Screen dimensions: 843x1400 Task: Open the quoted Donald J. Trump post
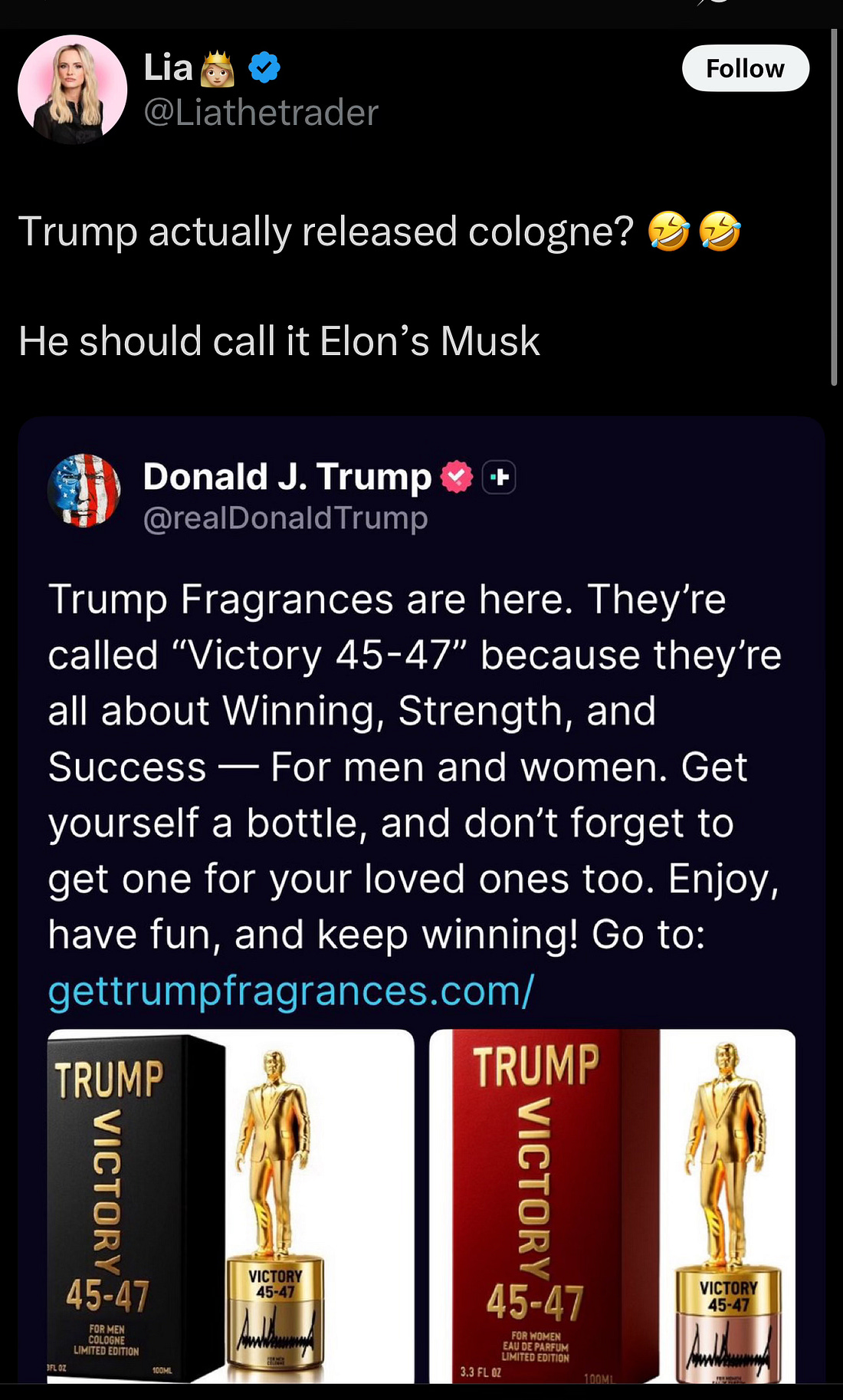414,767
